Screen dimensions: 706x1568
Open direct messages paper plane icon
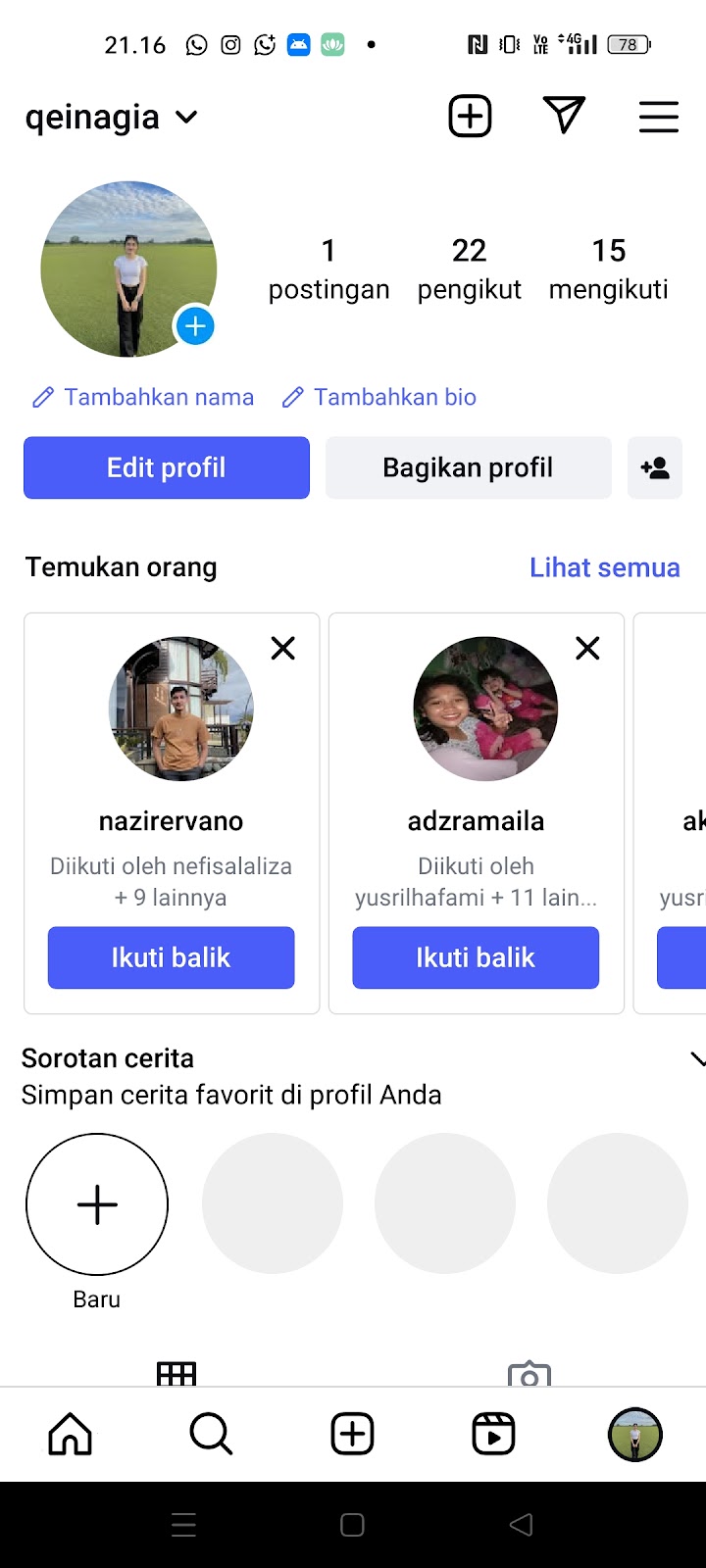point(564,116)
